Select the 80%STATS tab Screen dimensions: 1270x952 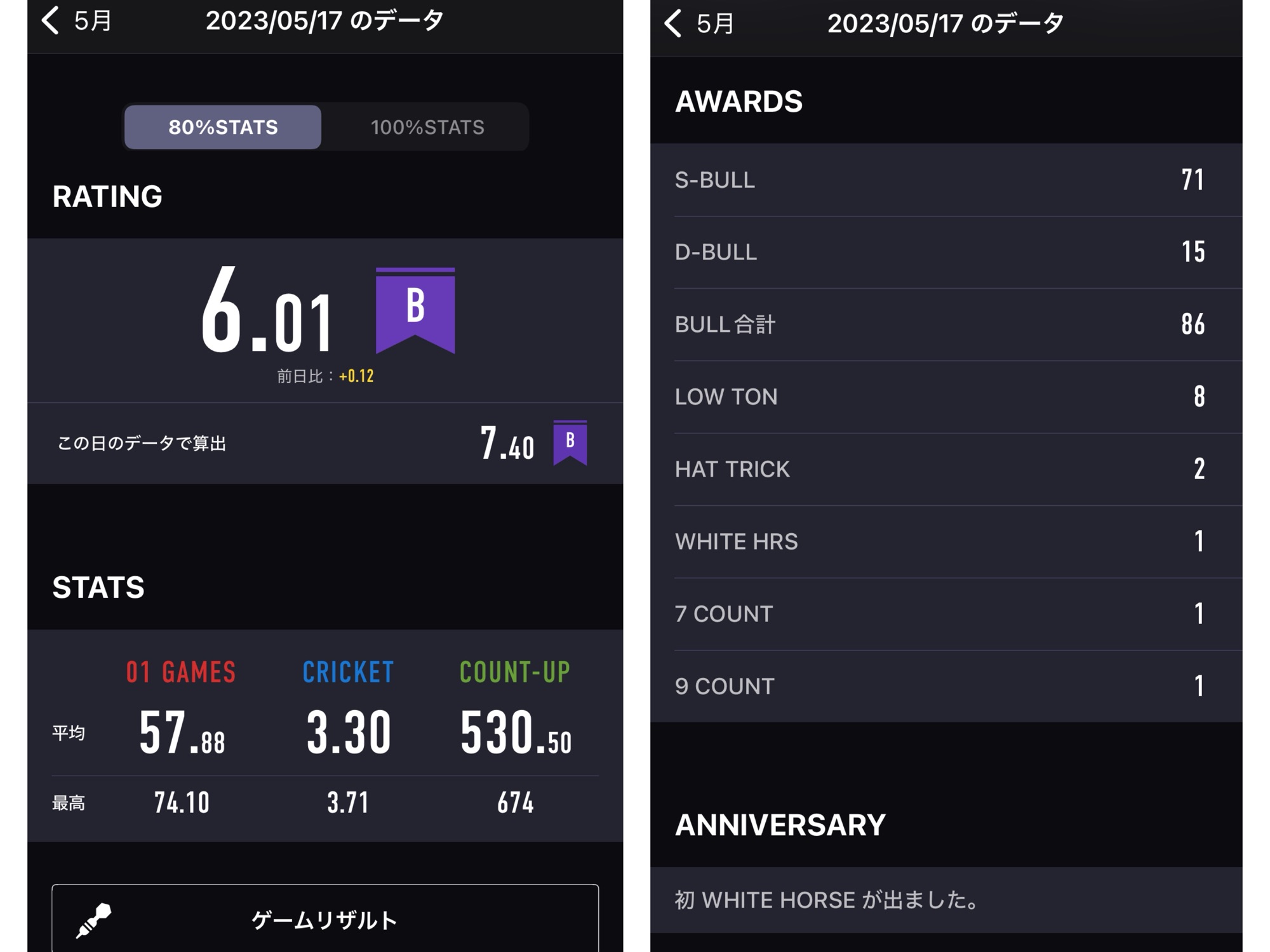click(x=223, y=127)
